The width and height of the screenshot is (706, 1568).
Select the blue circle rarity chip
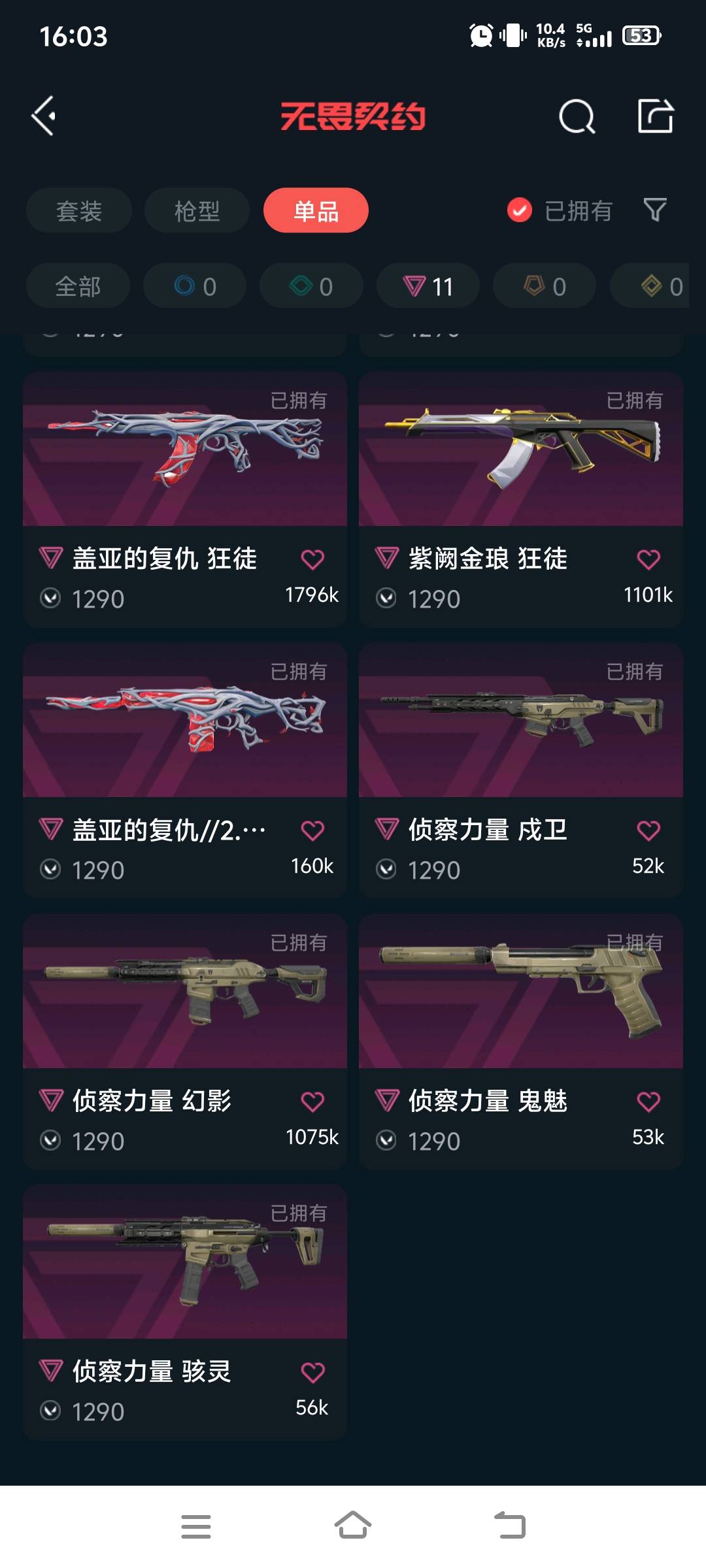coord(195,286)
